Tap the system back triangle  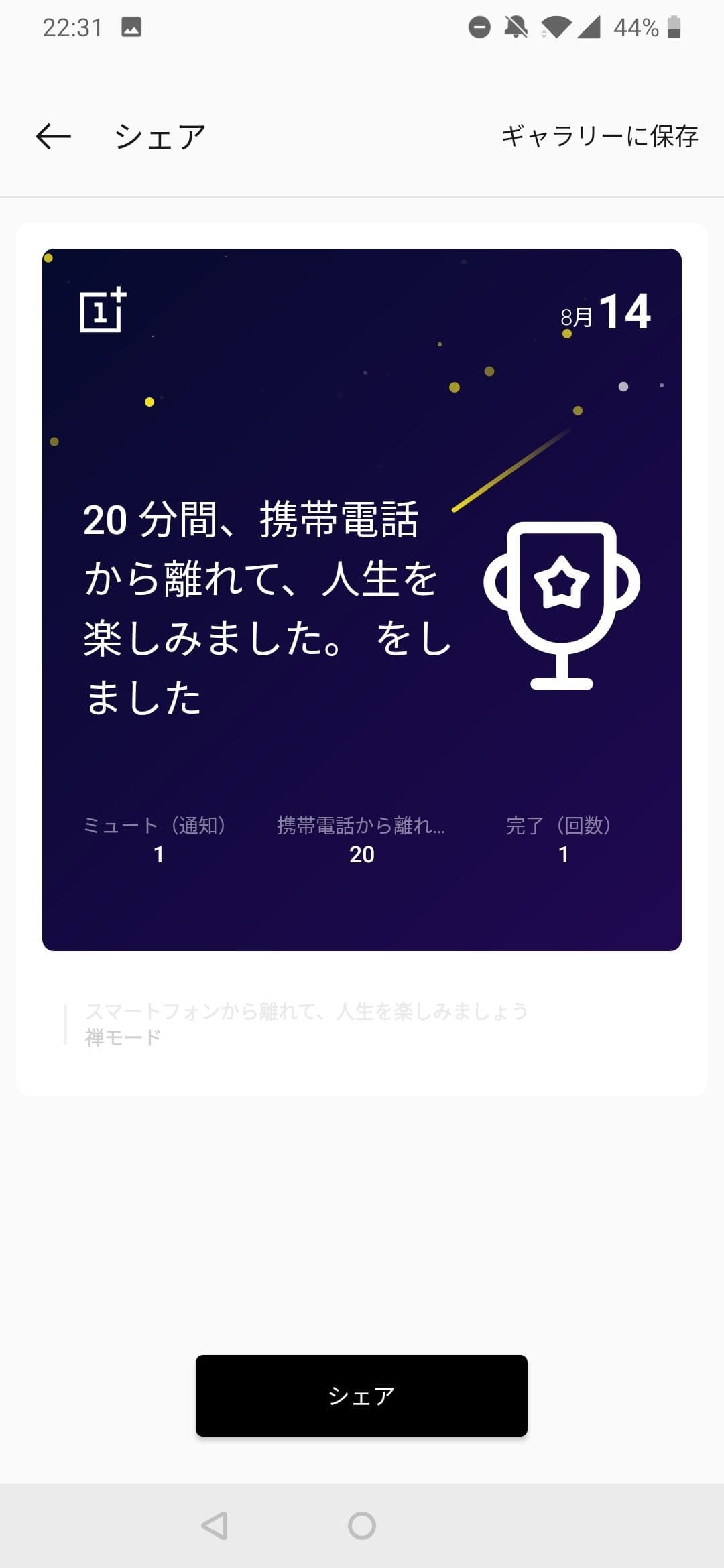pyautogui.click(x=215, y=1526)
